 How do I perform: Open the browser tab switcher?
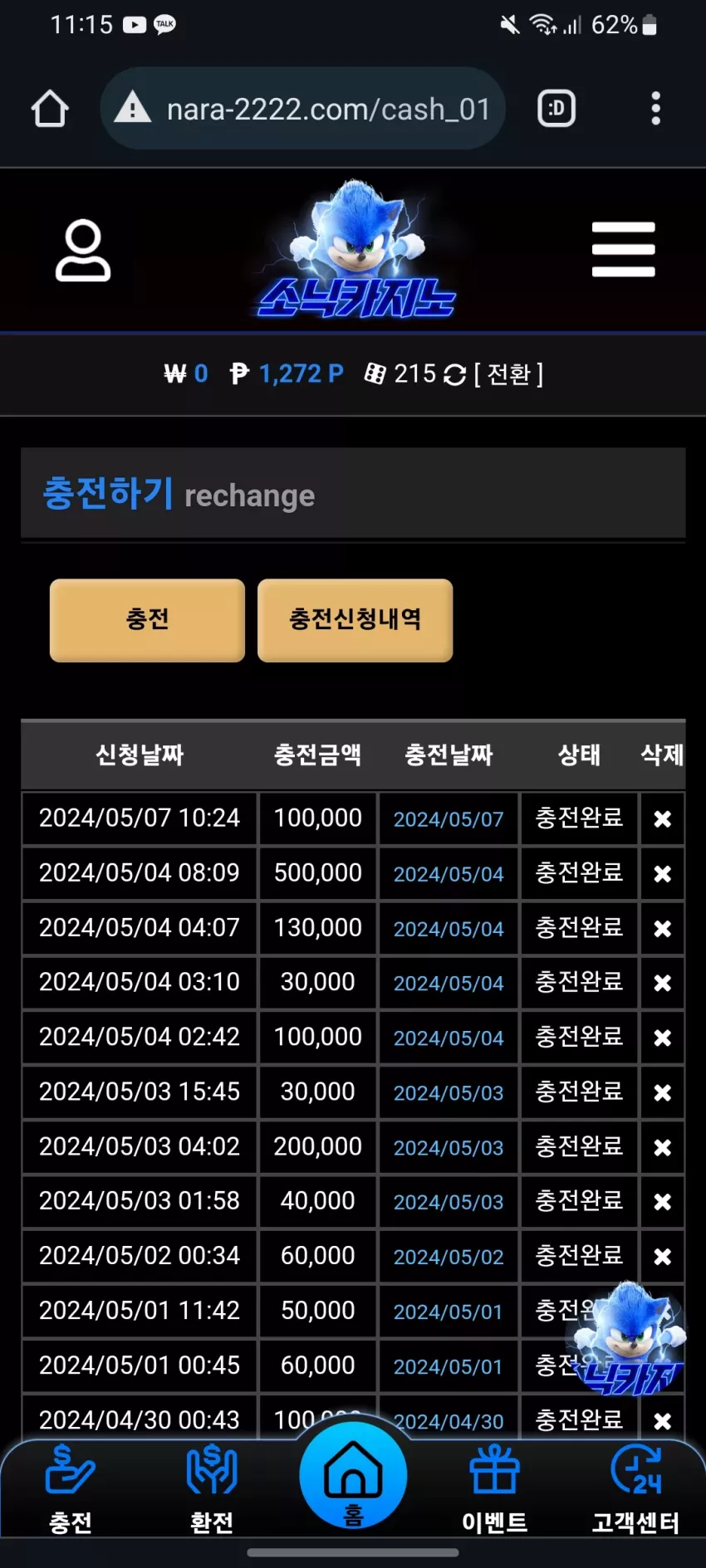click(x=556, y=109)
